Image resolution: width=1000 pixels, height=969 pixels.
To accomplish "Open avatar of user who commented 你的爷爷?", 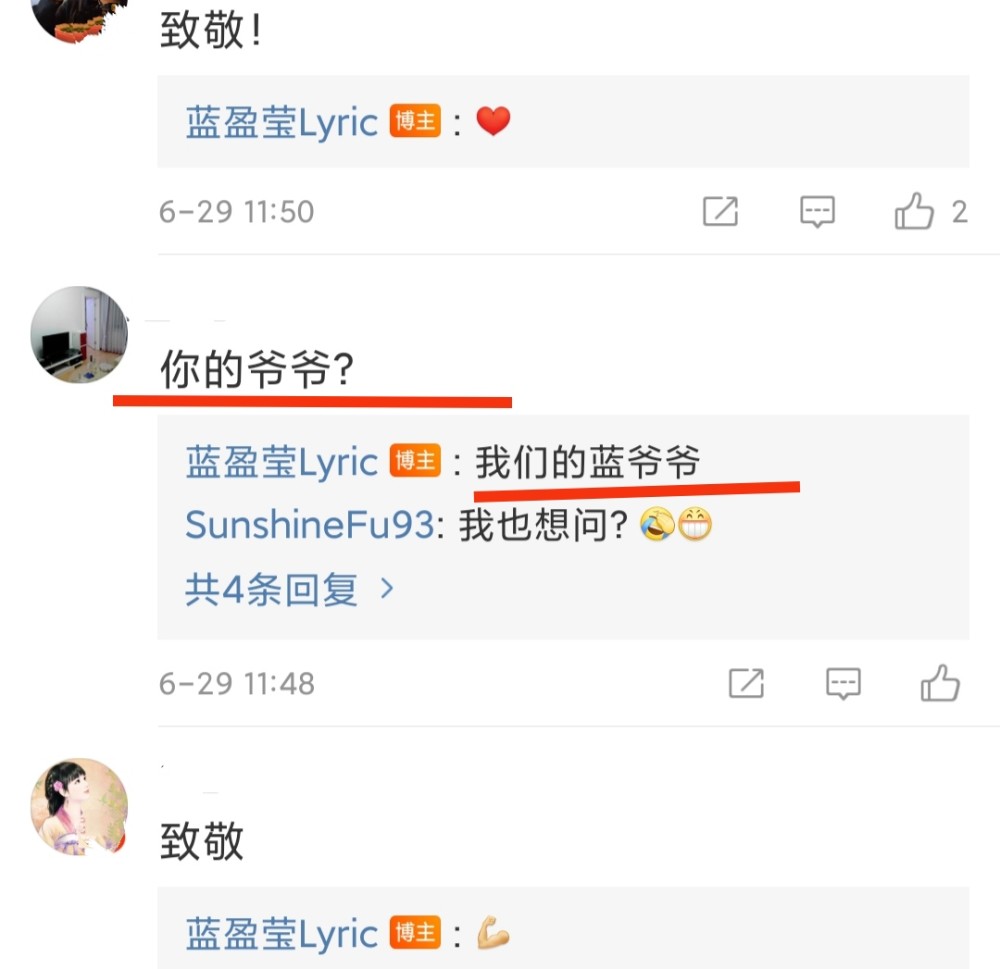I will click(x=79, y=335).
